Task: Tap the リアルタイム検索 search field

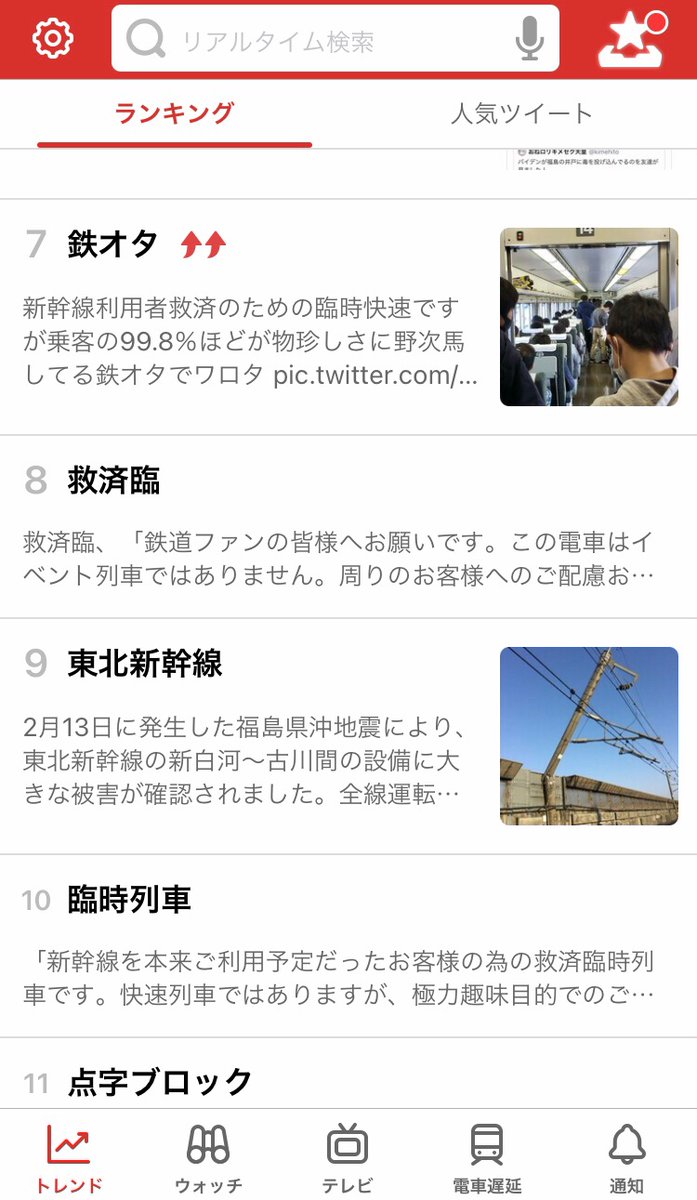Action: (335, 38)
